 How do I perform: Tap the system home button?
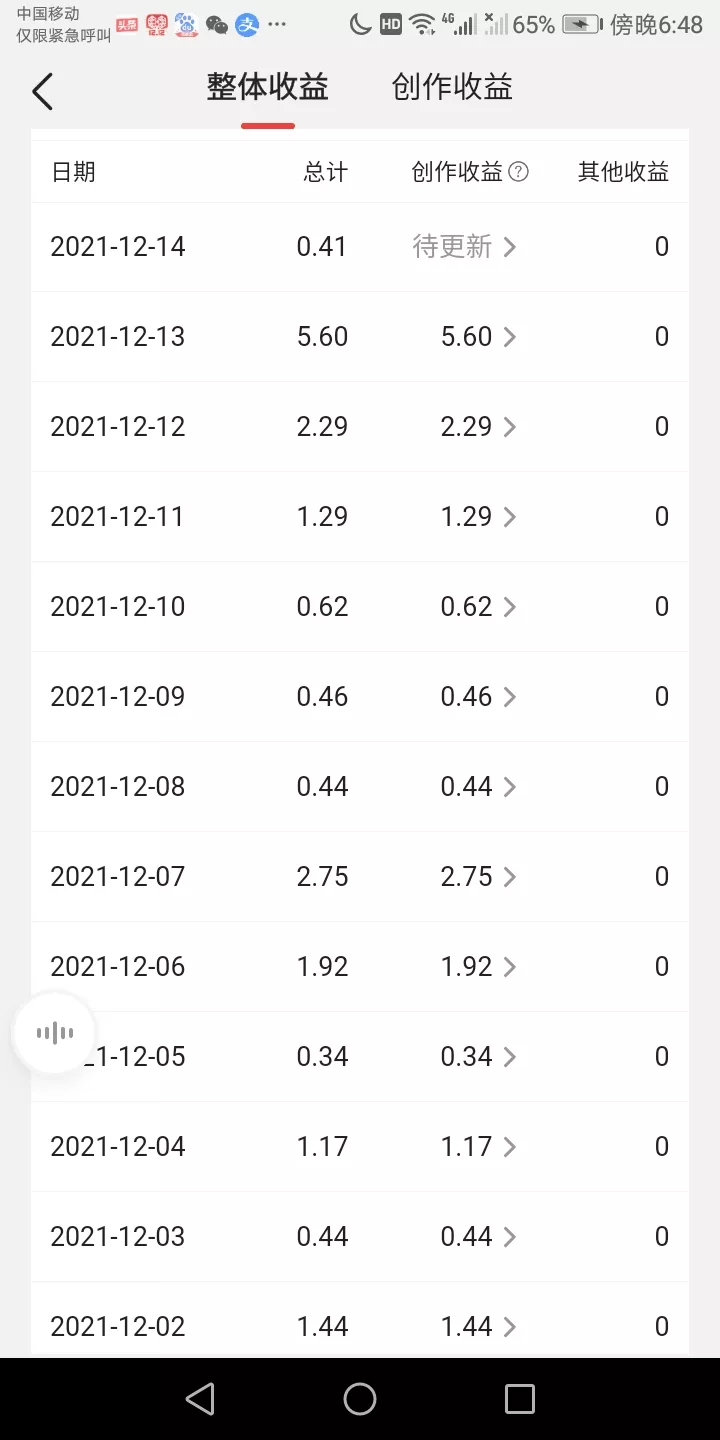pos(360,1399)
